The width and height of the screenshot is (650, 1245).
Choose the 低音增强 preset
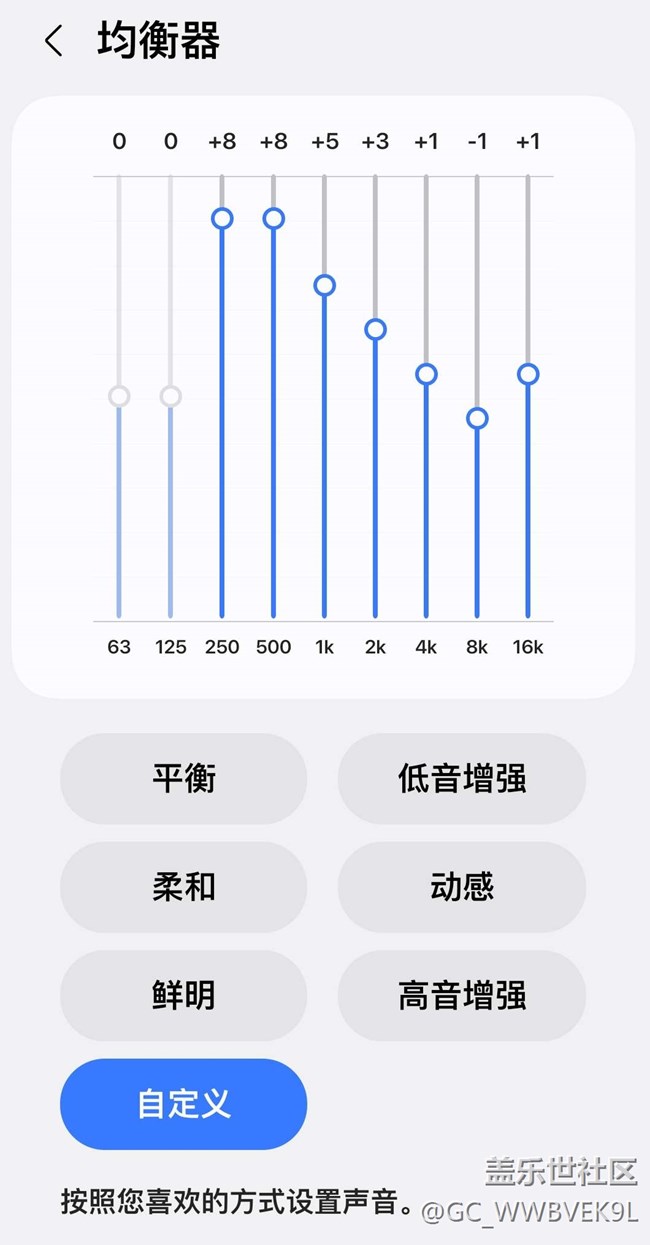click(x=462, y=779)
